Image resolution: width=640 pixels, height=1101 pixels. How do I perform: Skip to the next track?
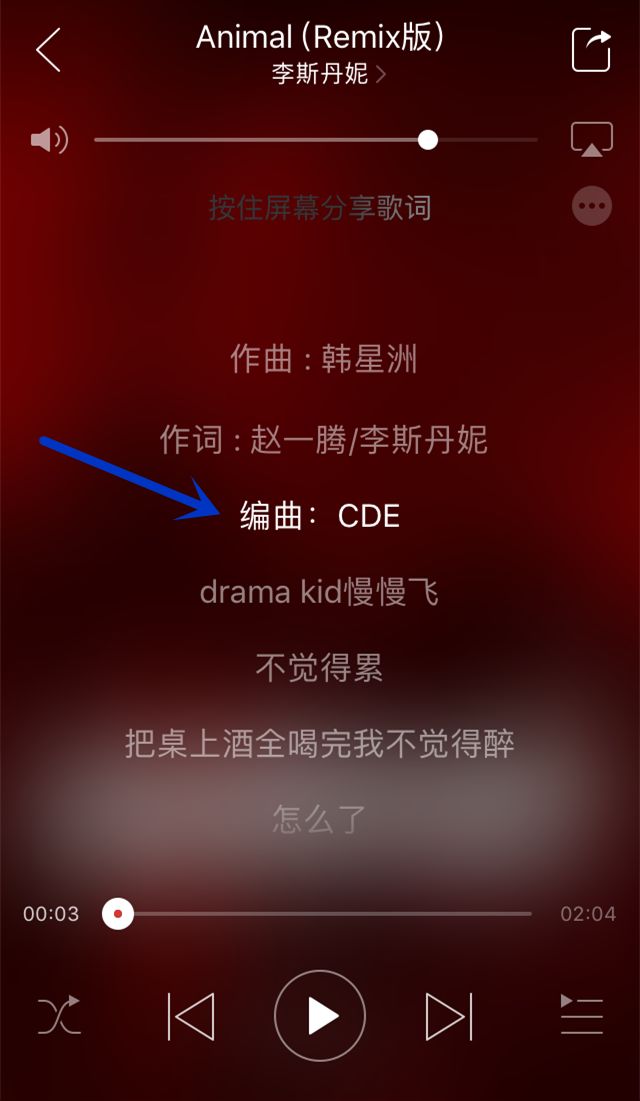pyautogui.click(x=449, y=1016)
